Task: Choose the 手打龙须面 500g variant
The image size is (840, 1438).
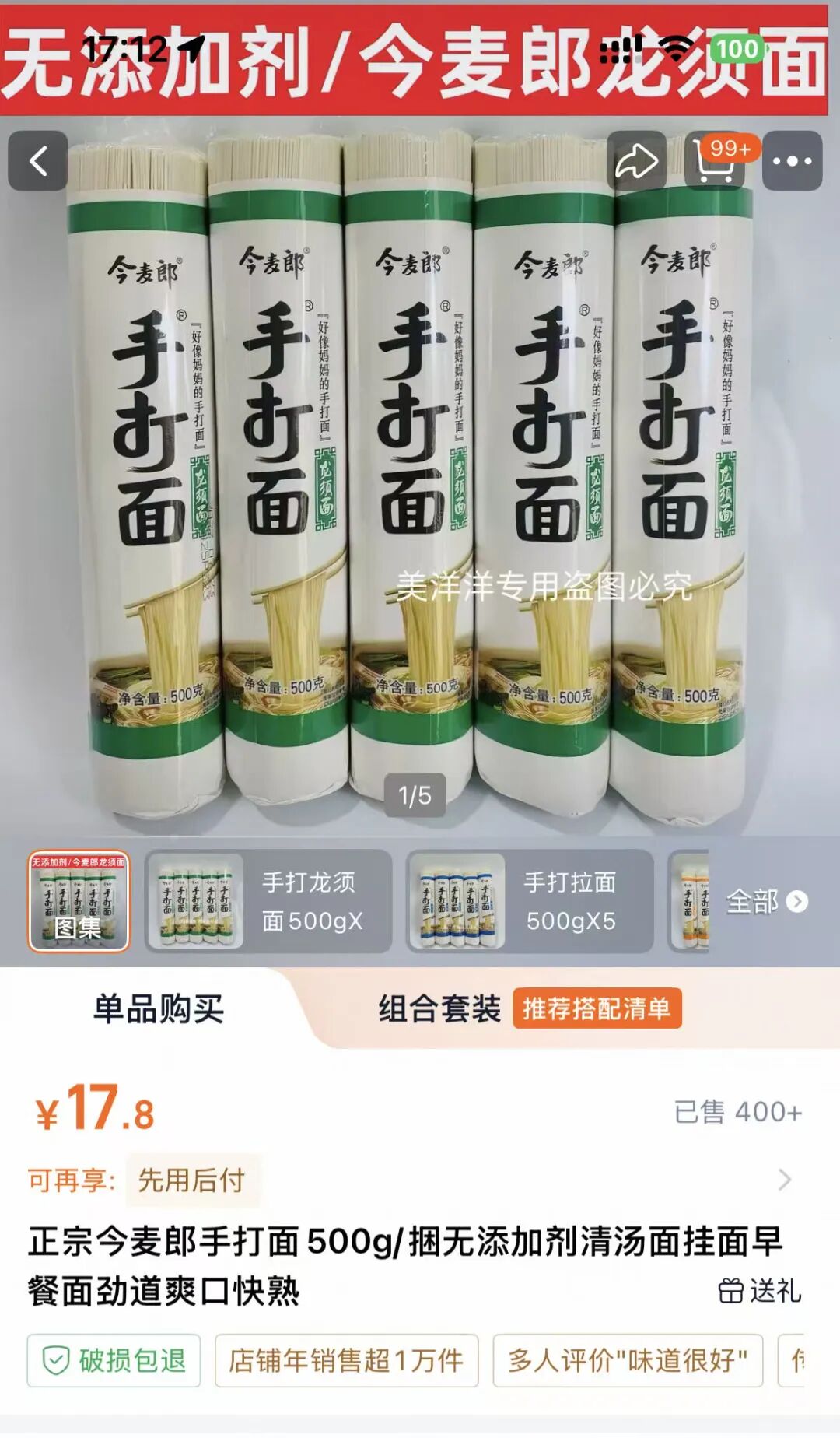Action: [268, 901]
